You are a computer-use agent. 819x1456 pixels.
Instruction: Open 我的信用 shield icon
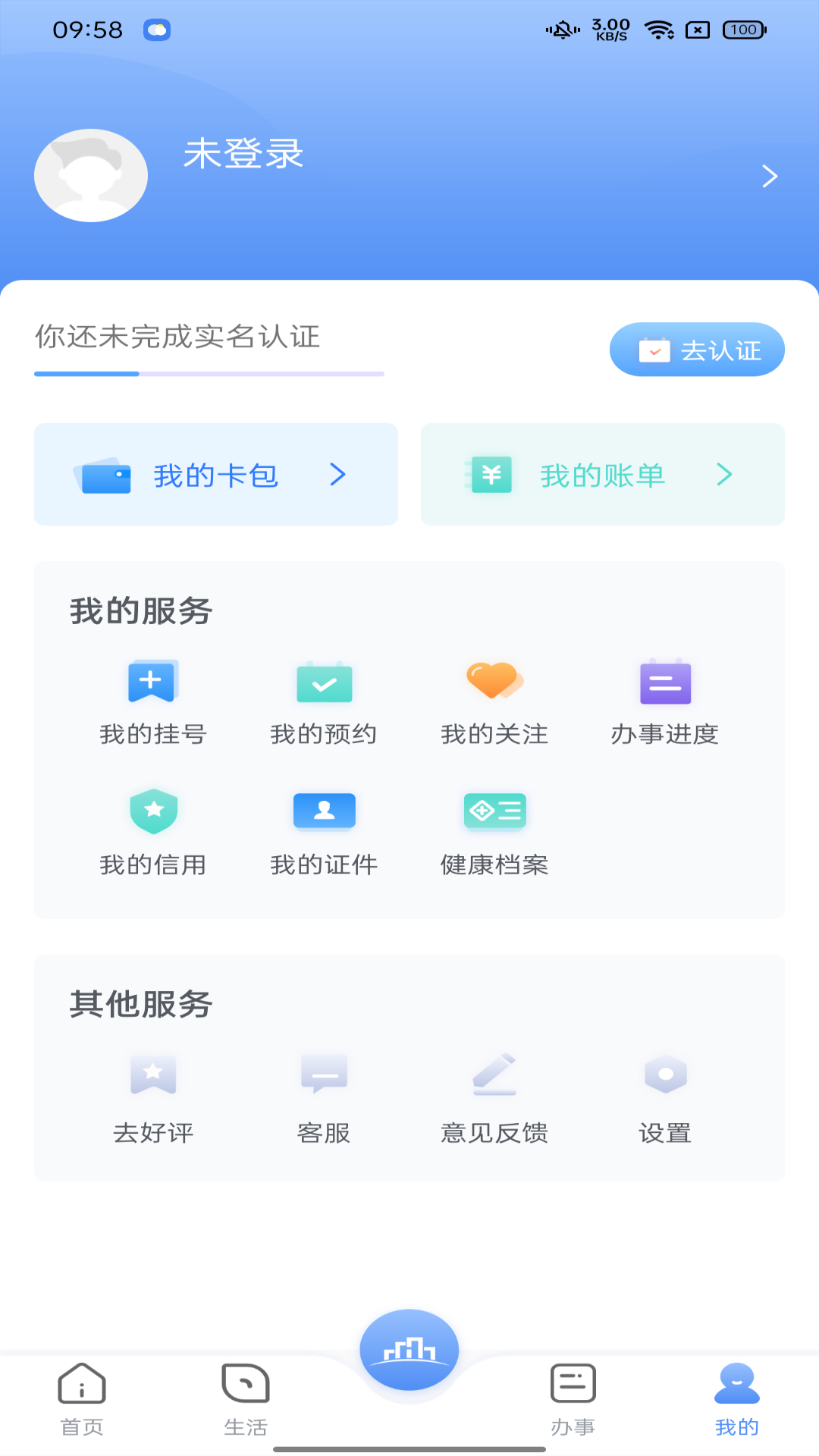[154, 811]
